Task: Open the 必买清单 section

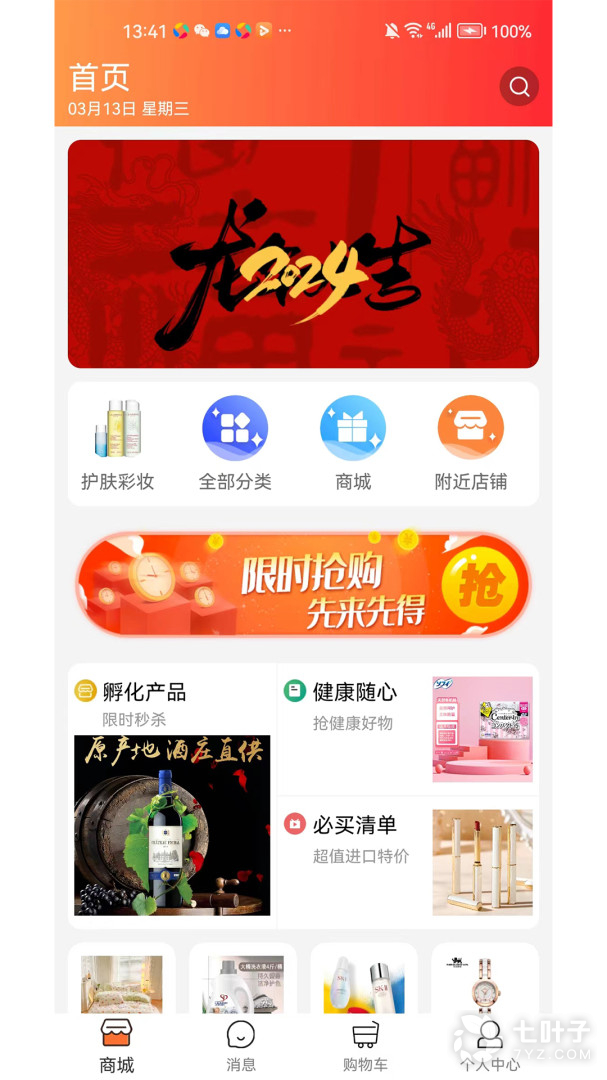Action: pyautogui.click(x=408, y=862)
